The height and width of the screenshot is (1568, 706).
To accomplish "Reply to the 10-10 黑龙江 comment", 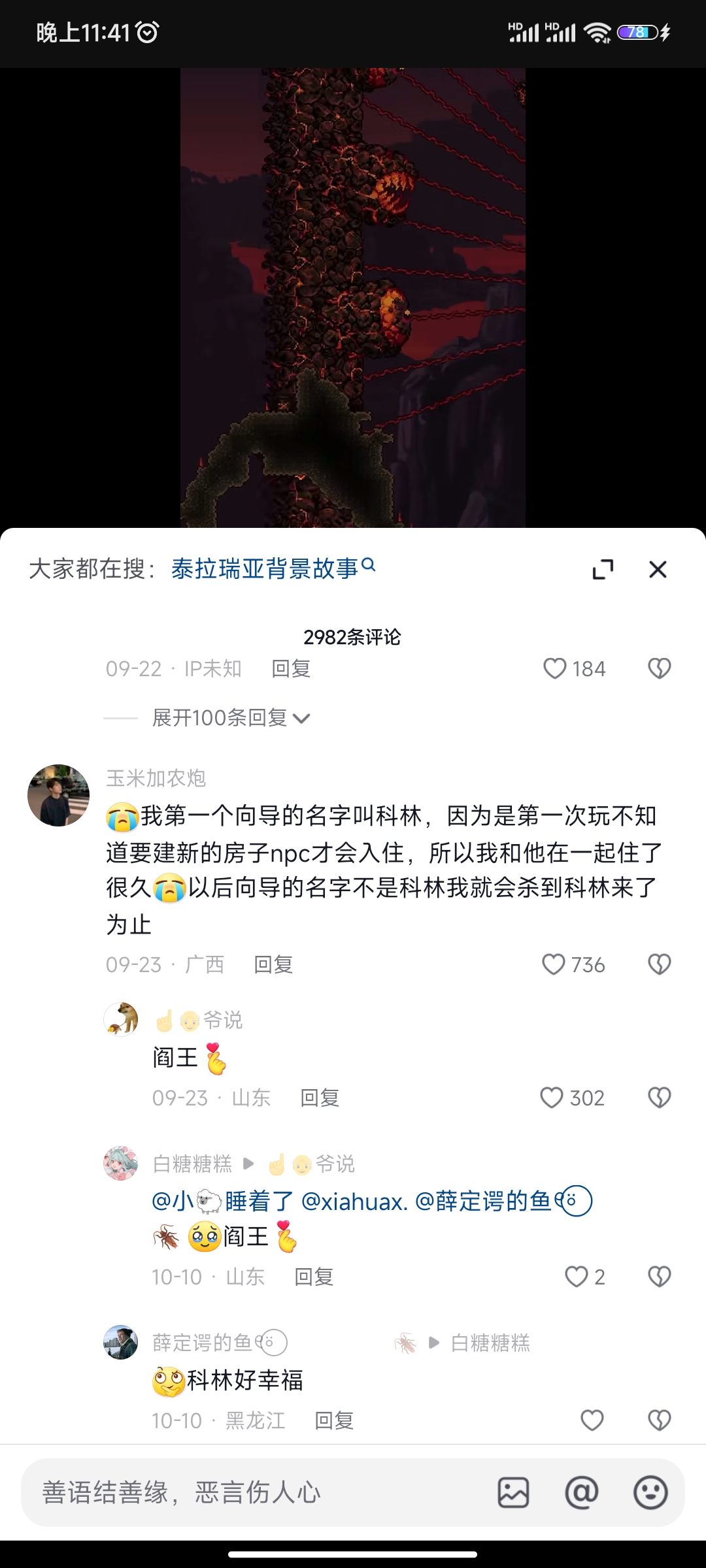I will pos(334,1420).
